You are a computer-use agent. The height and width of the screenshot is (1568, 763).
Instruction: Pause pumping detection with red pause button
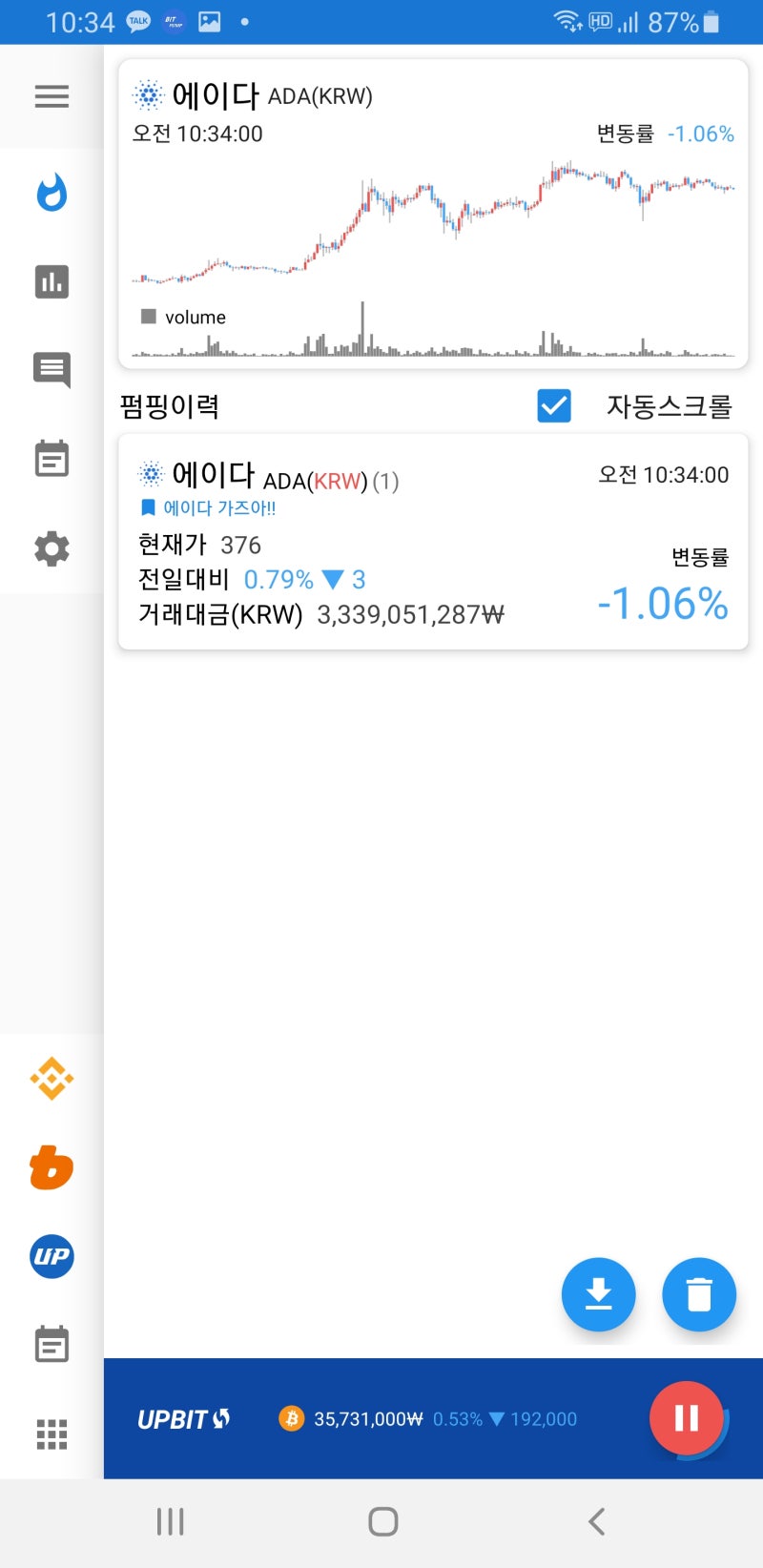(x=686, y=1418)
